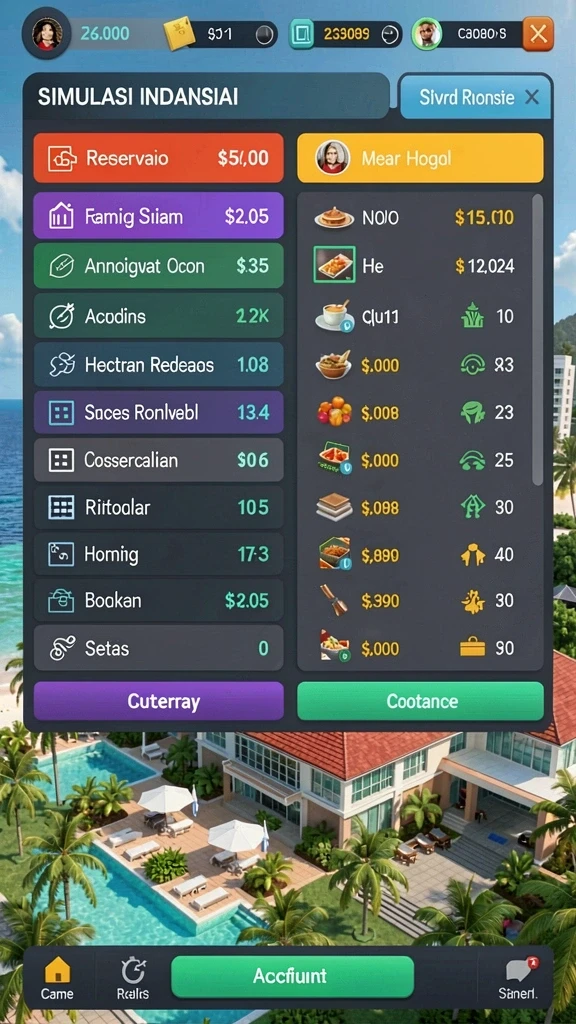Open the Cossercalian row
This screenshot has height=1024, width=576.
[159, 460]
